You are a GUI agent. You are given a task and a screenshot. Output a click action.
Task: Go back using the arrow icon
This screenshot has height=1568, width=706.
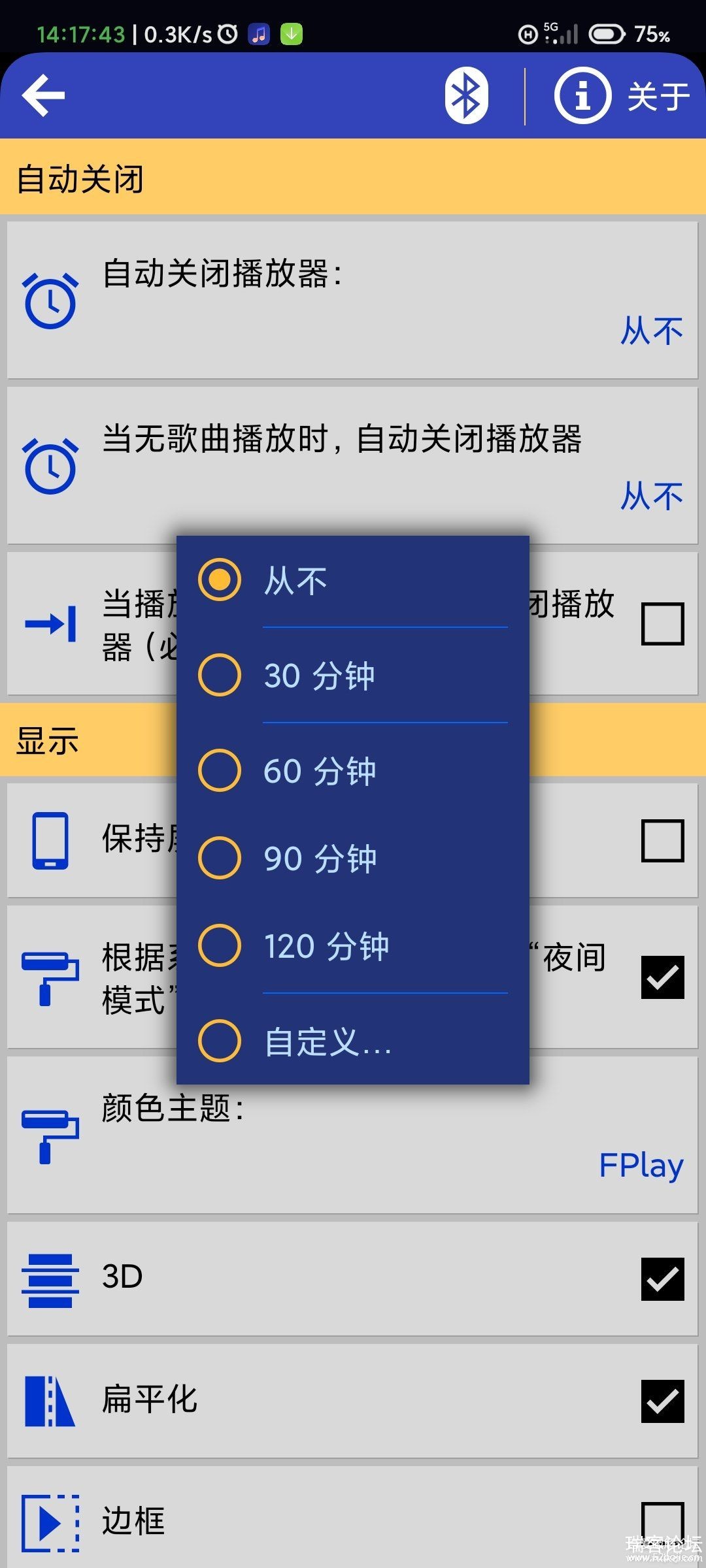coord(43,95)
